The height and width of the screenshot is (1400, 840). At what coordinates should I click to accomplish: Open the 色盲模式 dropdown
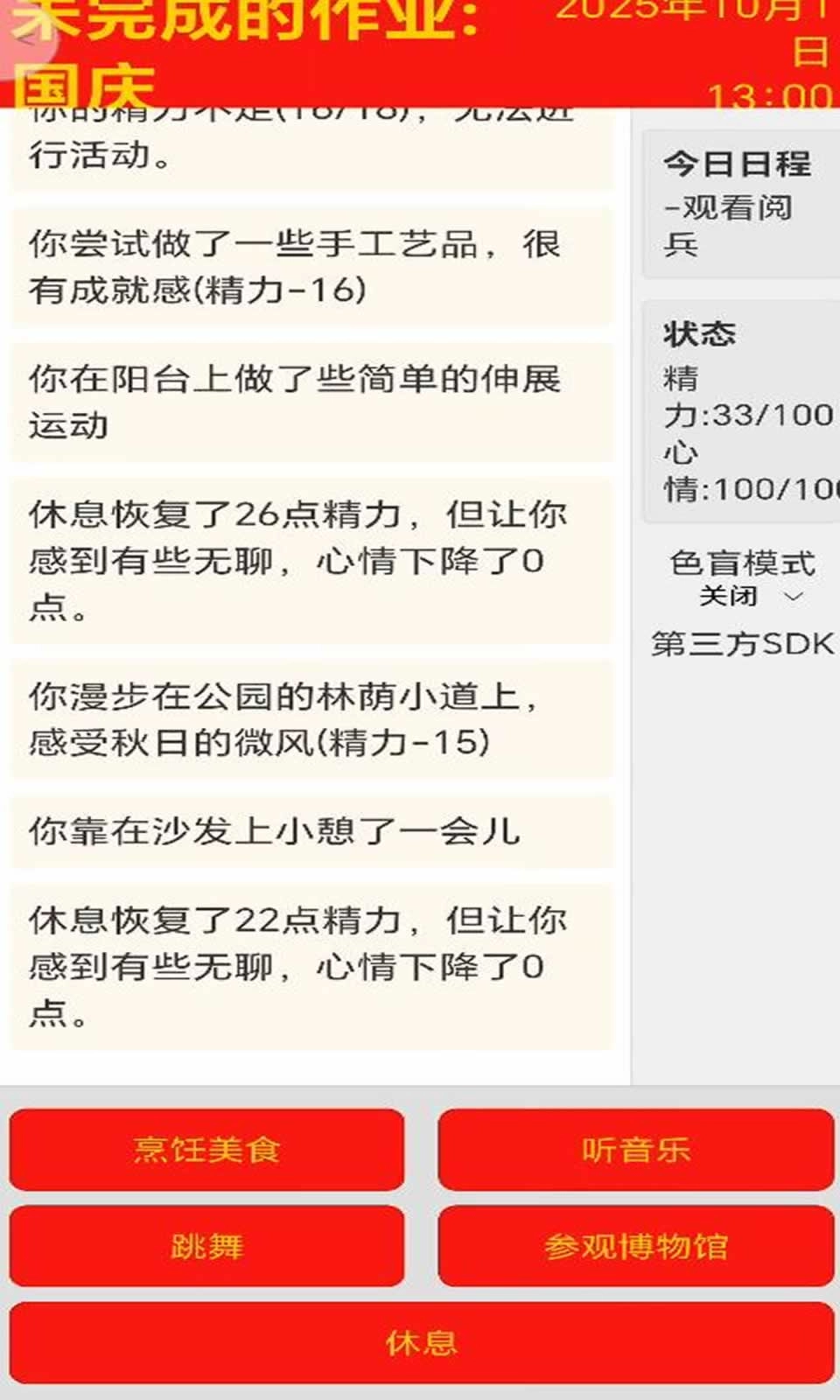[x=742, y=564]
